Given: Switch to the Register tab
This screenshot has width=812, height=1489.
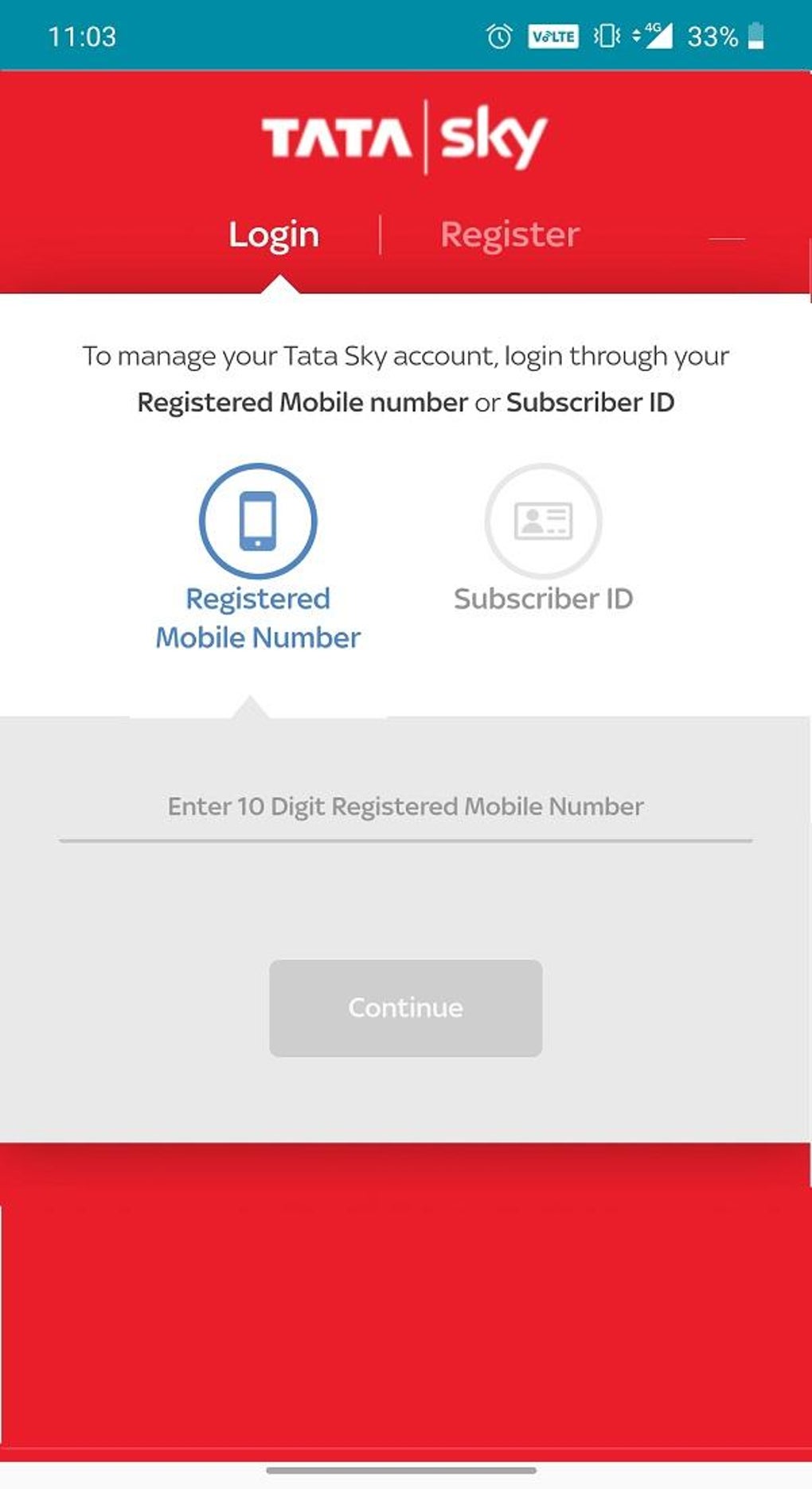Looking at the screenshot, I should (509, 235).
